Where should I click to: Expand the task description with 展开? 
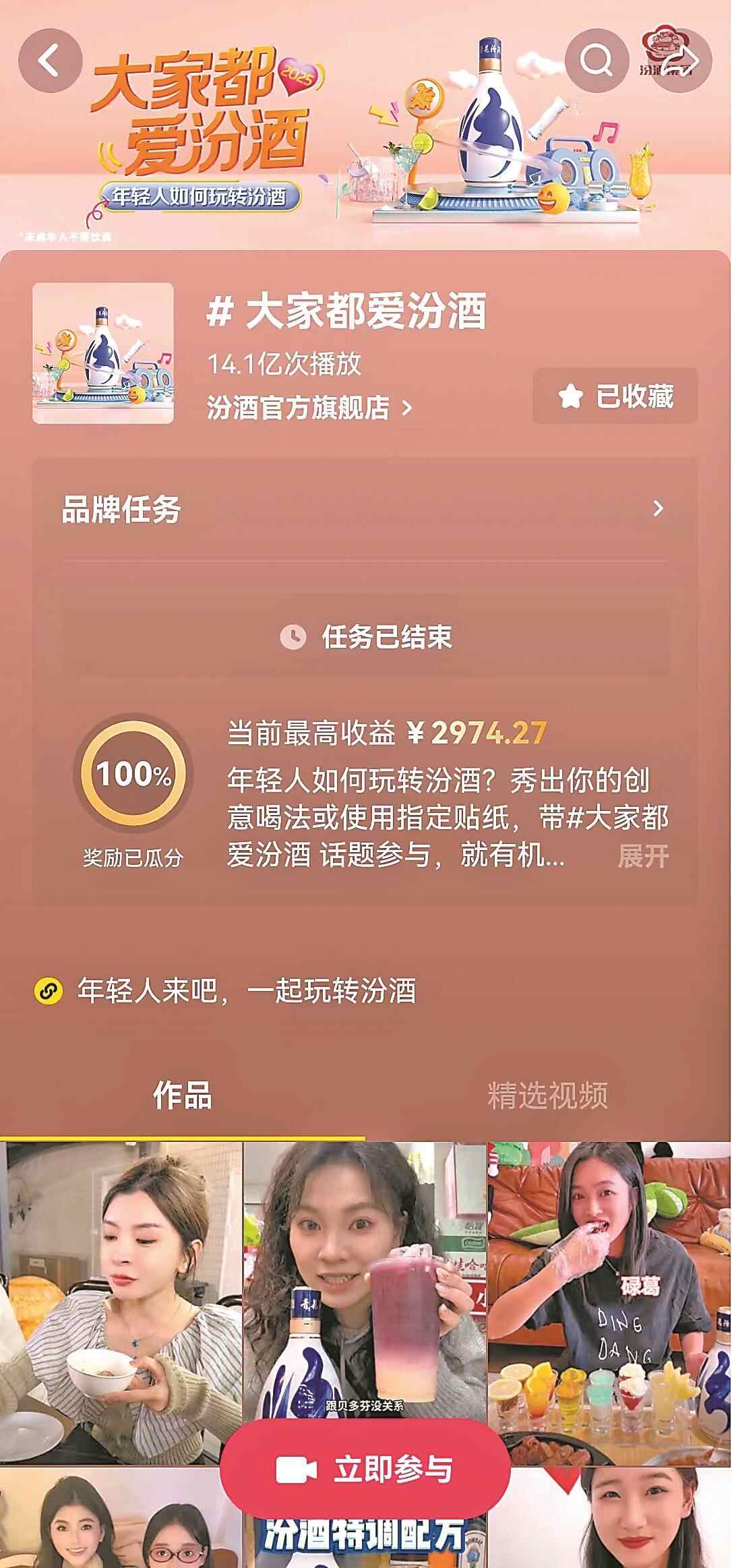(x=642, y=856)
